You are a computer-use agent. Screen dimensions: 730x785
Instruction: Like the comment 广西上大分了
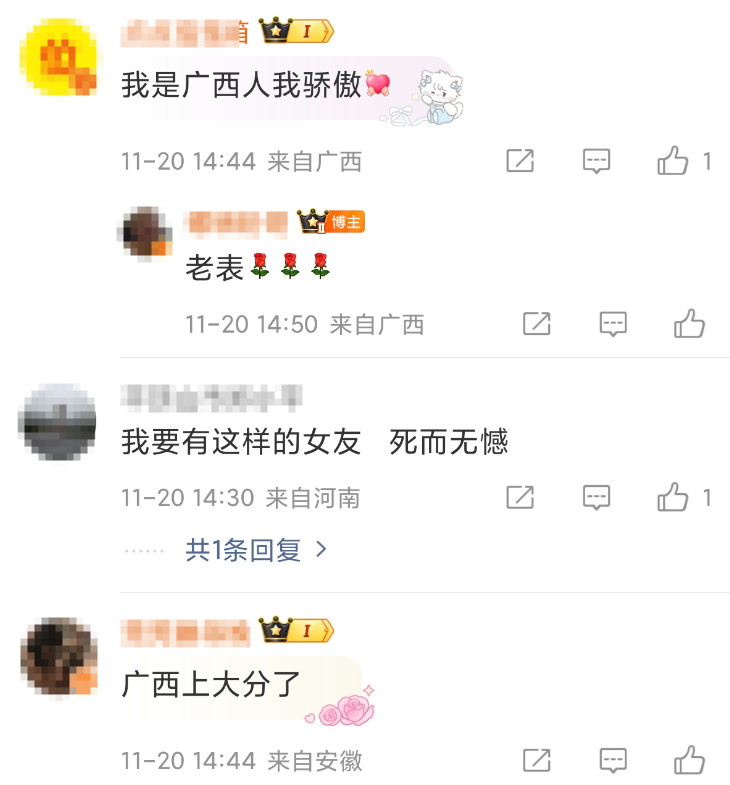[x=689, y=761]
